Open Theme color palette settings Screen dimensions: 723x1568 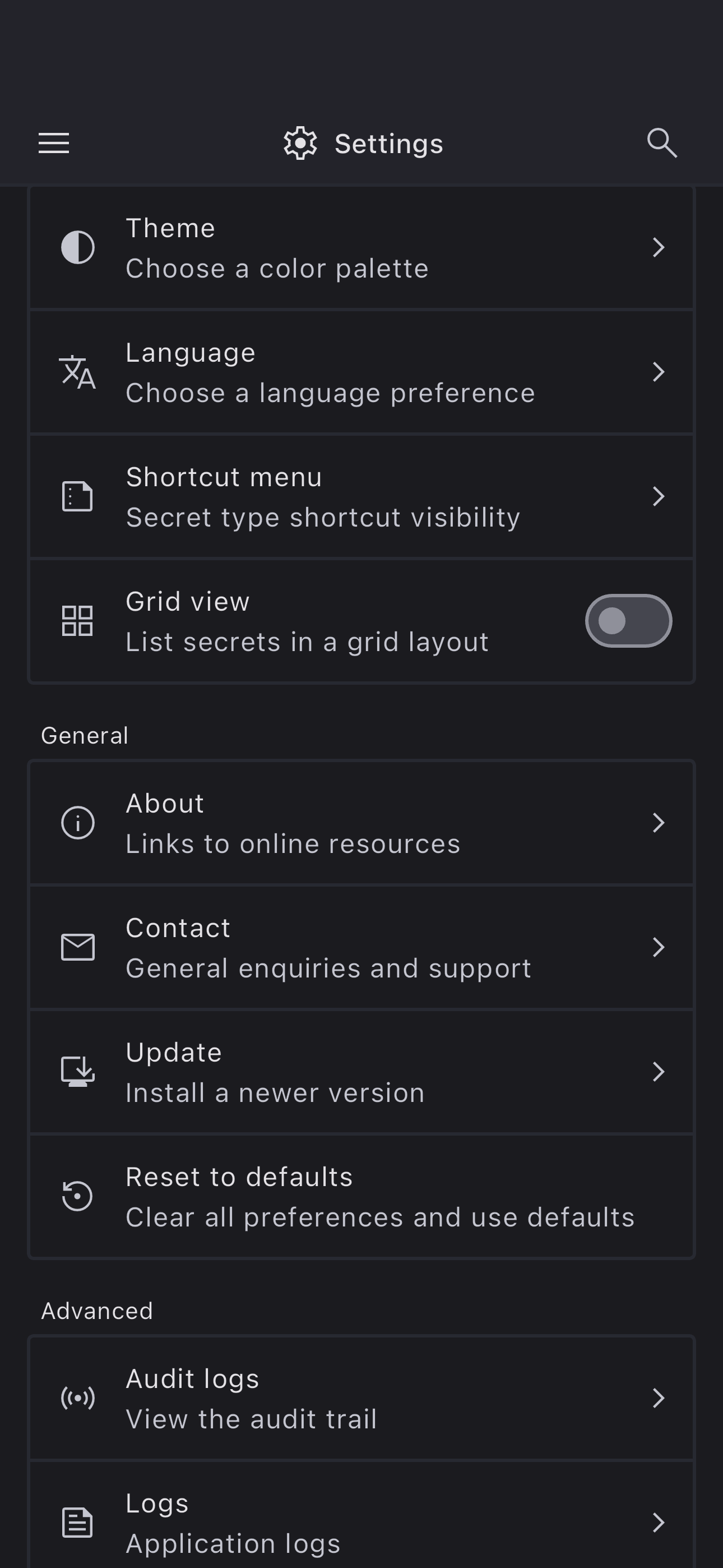click(361, 248)
